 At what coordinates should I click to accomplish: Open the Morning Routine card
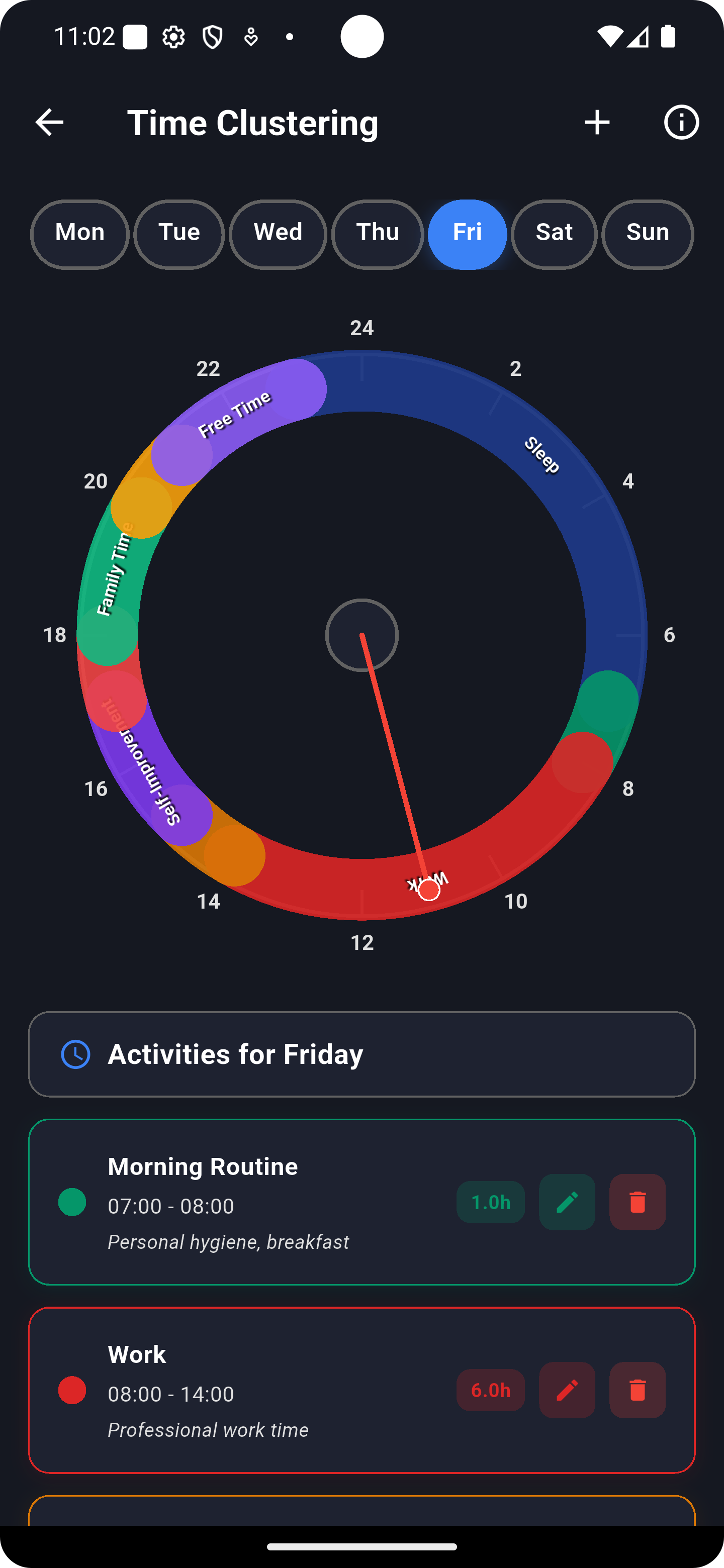click(x=361, y=1202)
